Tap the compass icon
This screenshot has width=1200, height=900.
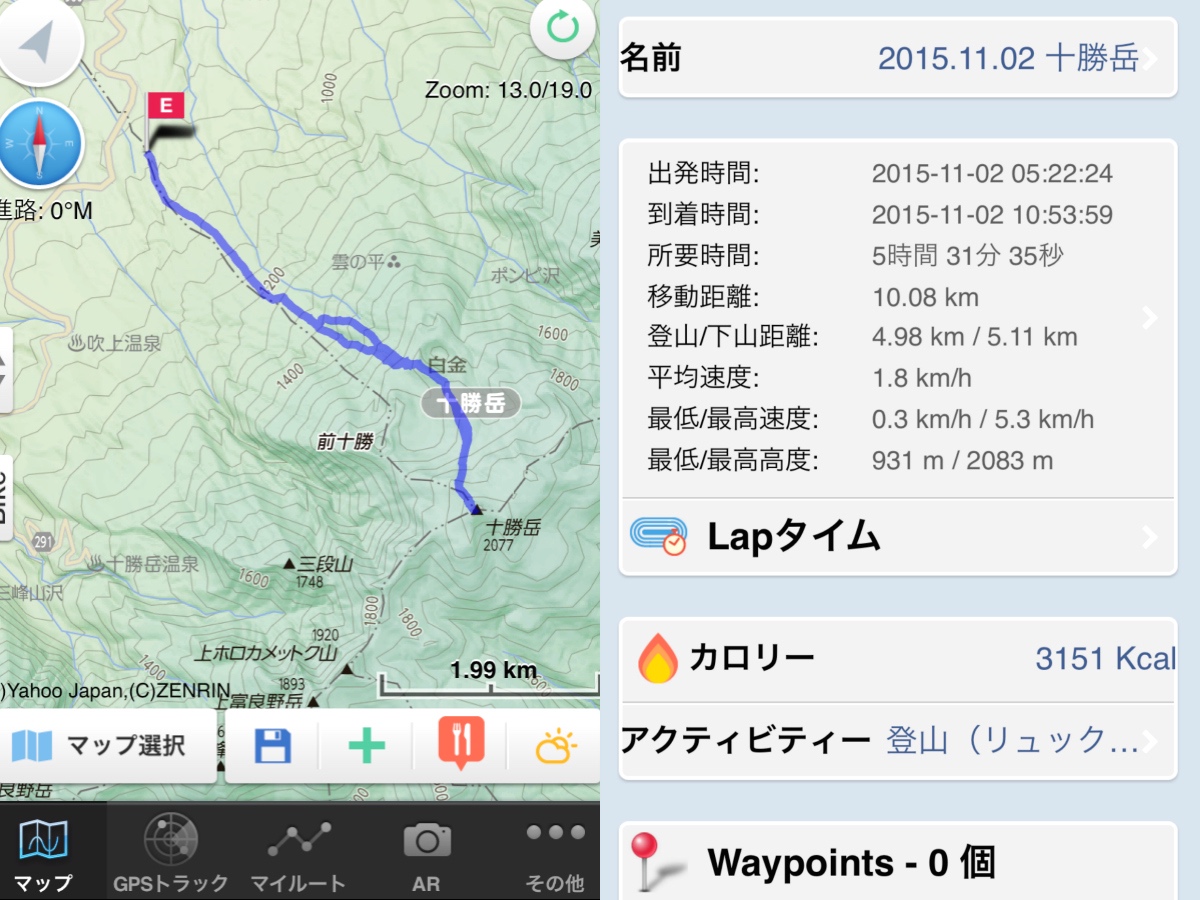(40, 145)
